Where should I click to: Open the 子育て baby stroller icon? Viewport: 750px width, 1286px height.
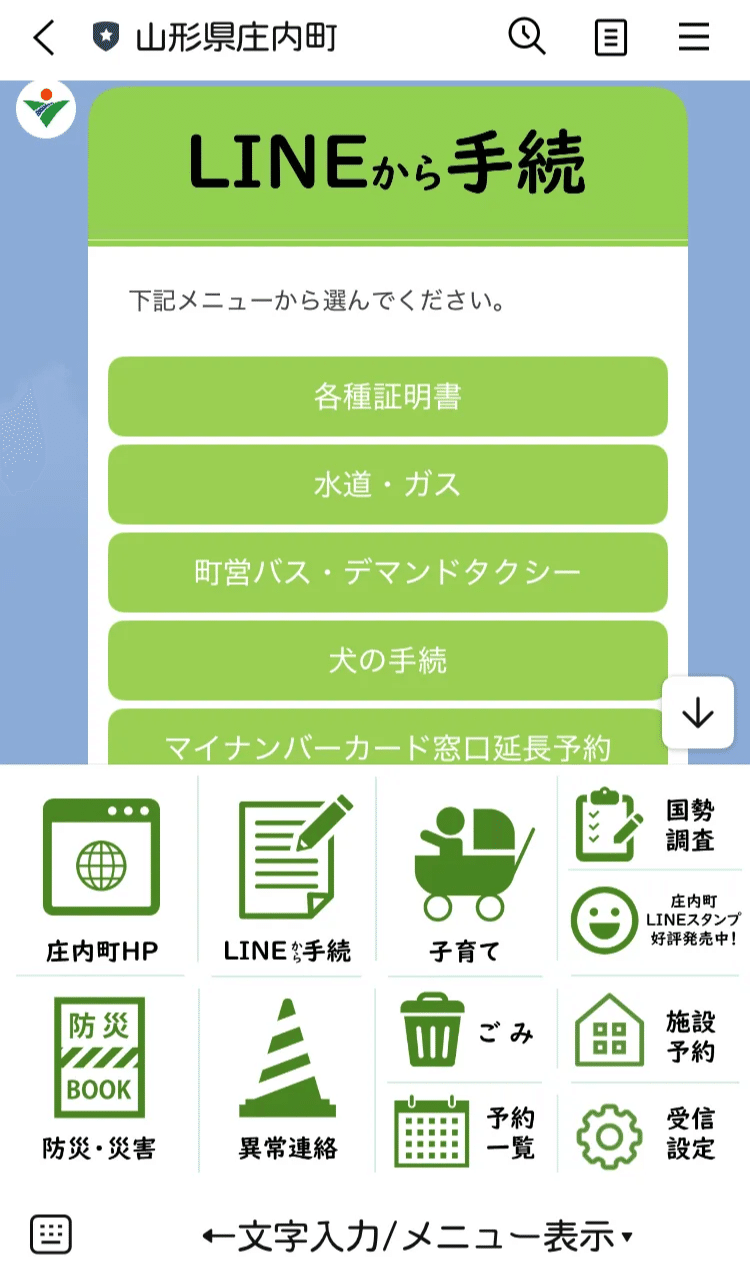pyautogui.click(x=465, y=863)
